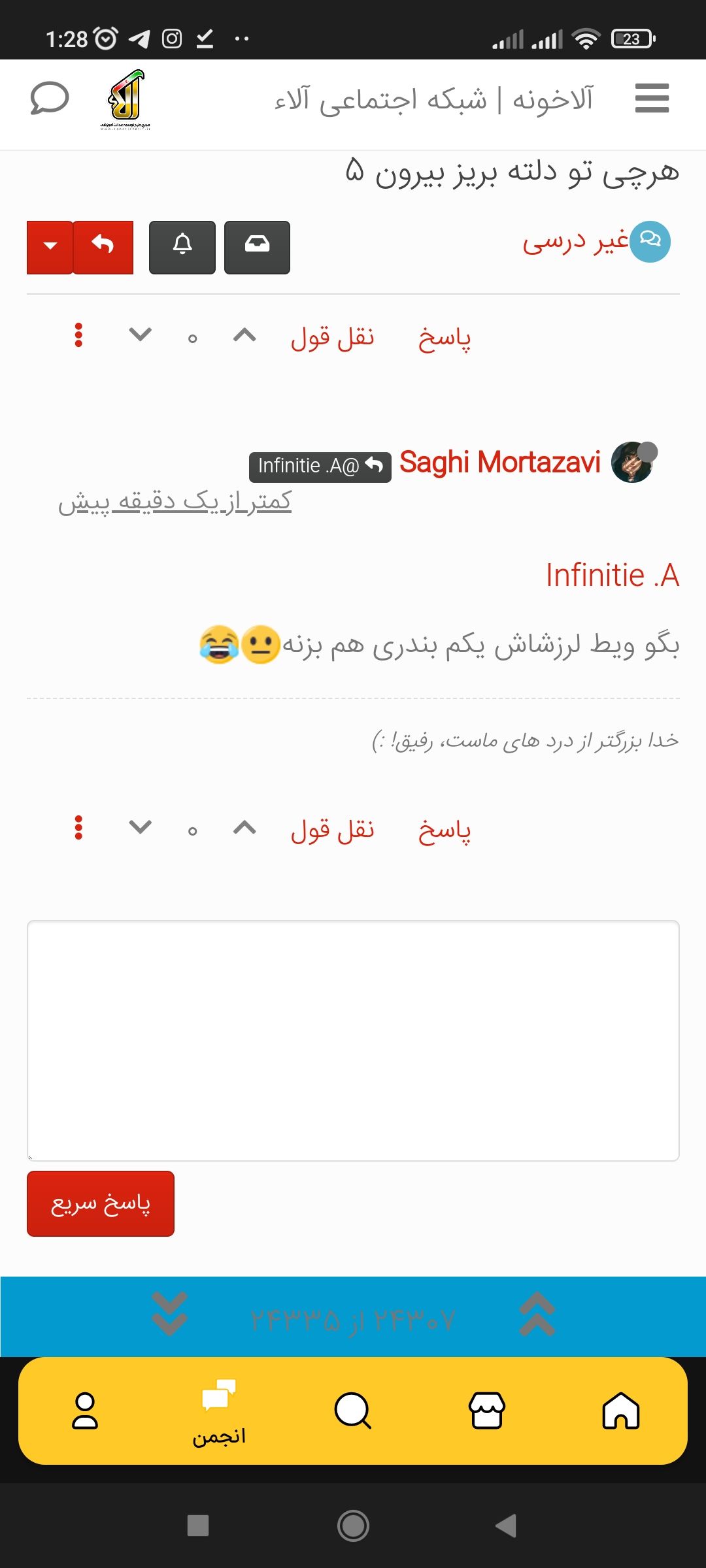Open the mentioned user Infinitie .A

pyautogui.click(x=612, y=576)
